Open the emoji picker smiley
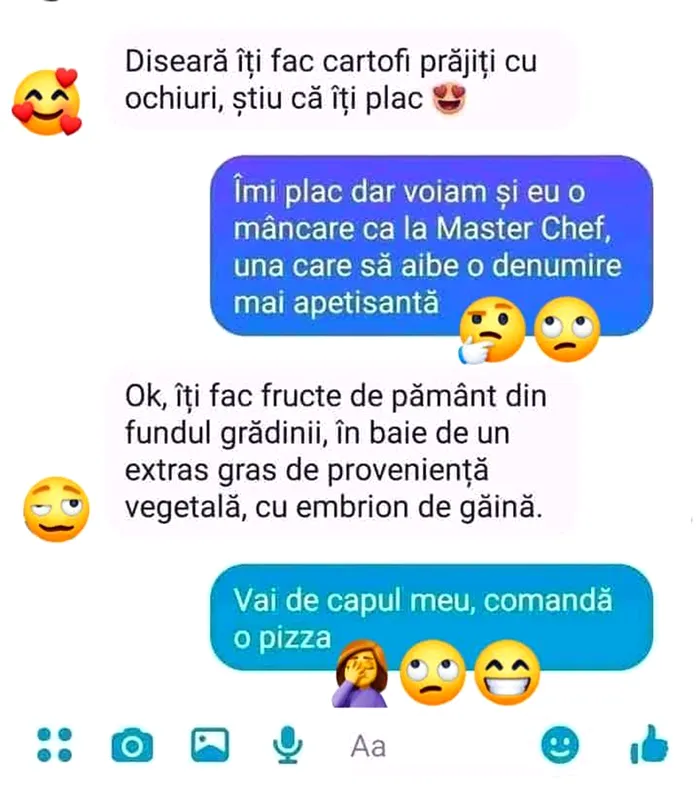Screen dimensions: 700x785 [560, 744]
